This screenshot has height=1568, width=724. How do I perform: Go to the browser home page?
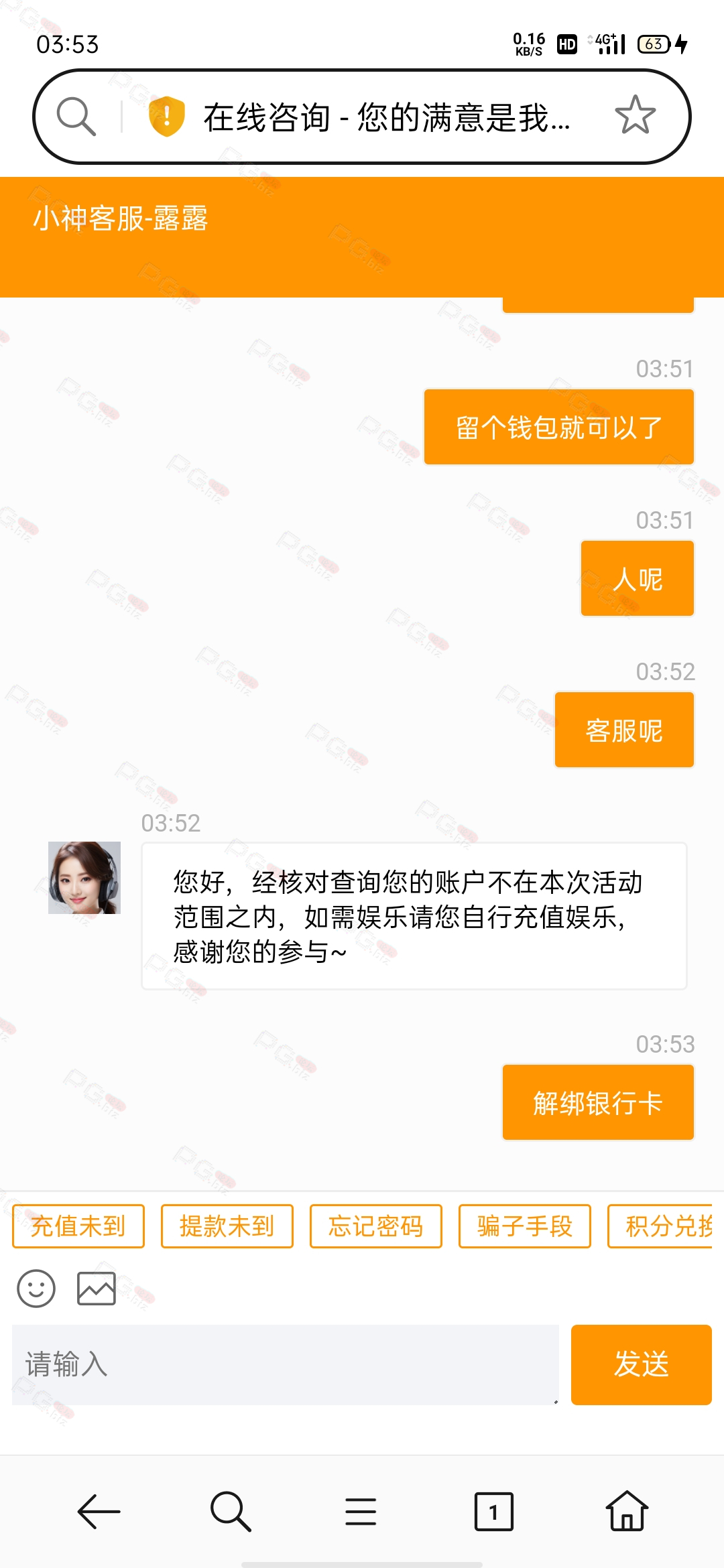tap(627, 1512)
